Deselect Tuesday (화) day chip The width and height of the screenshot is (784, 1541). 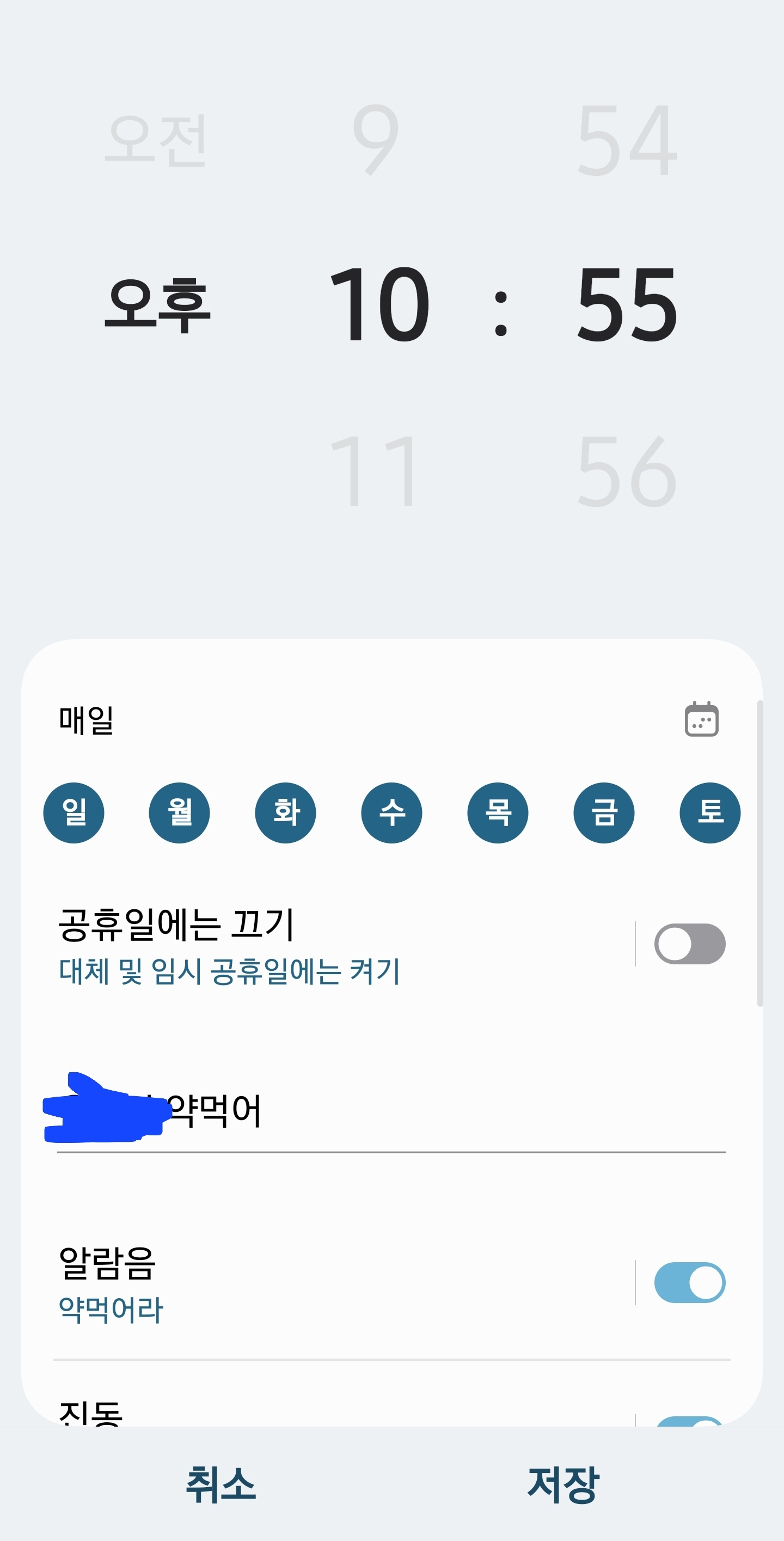286,812
